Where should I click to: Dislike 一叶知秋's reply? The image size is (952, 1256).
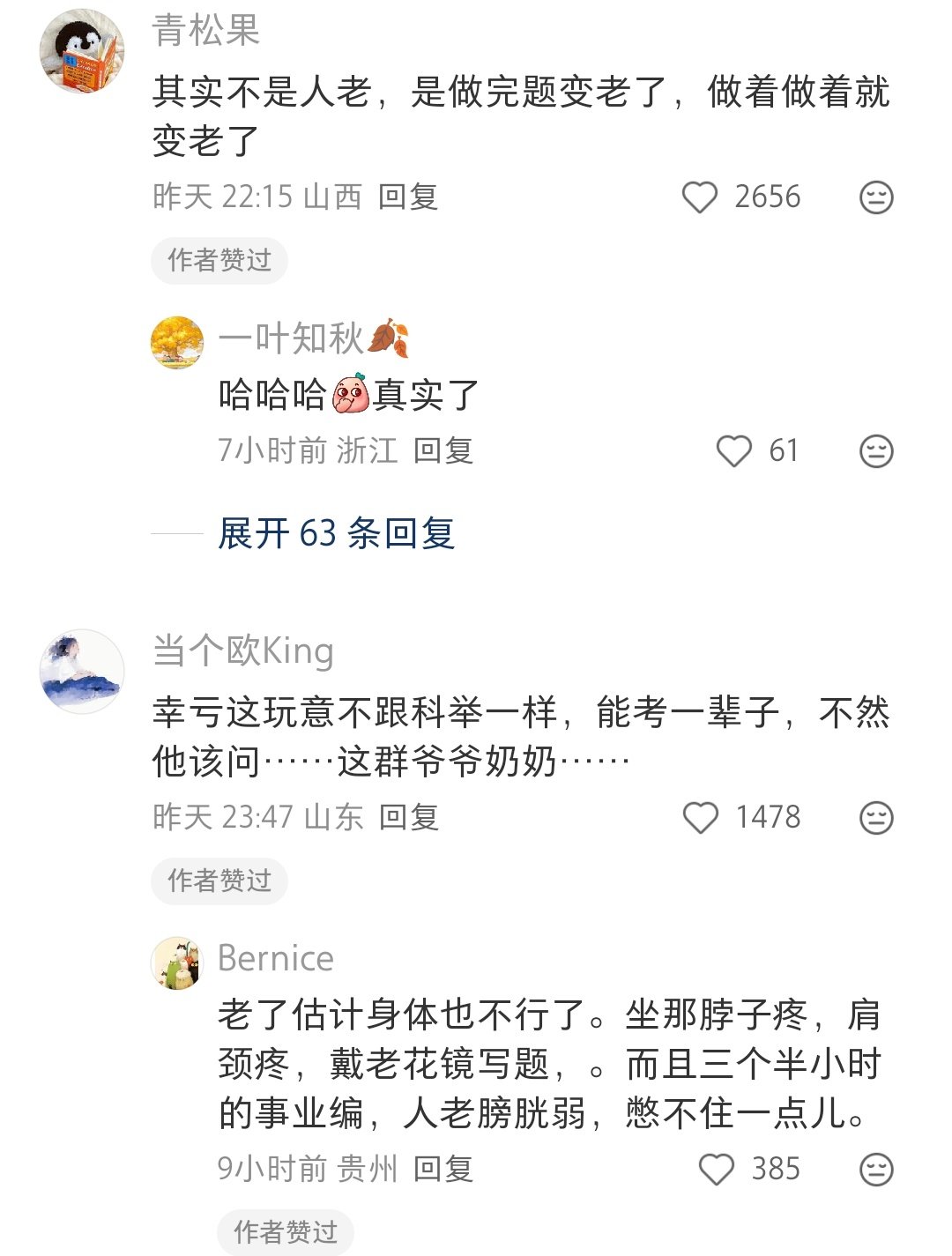click(x=875, y=450)
